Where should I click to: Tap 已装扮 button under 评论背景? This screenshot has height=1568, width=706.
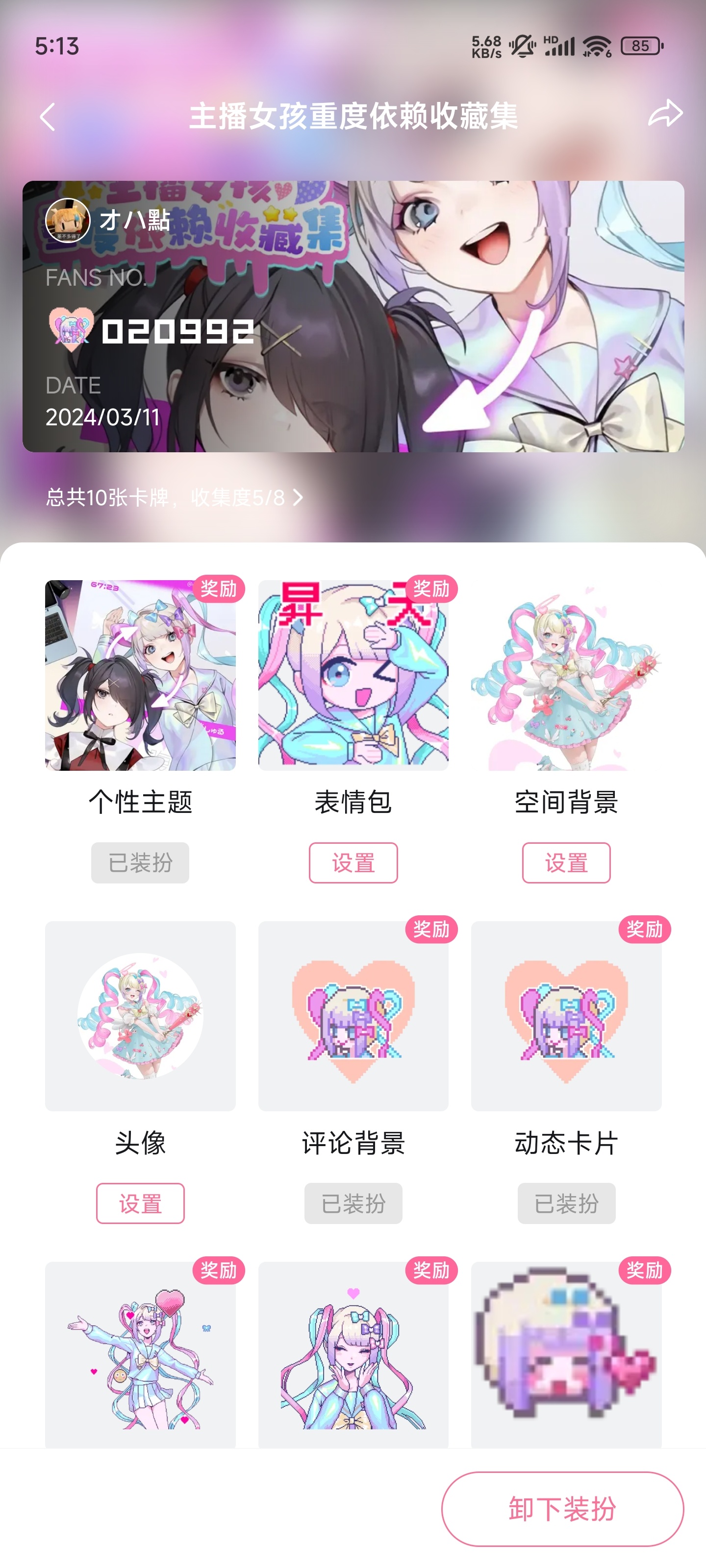[353, 1203]
